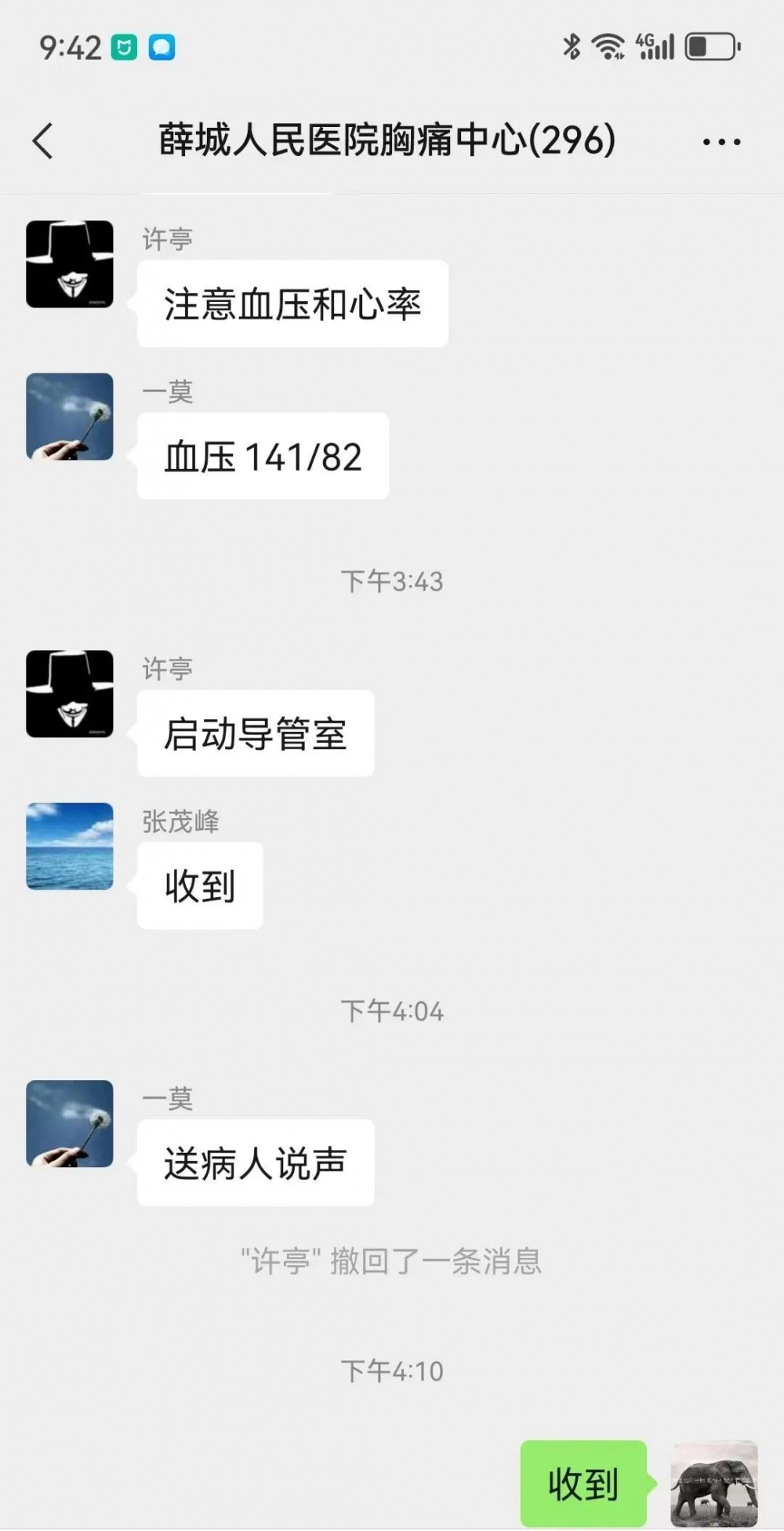This screenshot has width=784, height=1531.
Task: Tap the 血压 141/82 message bubble
Action: click(263, 456)
